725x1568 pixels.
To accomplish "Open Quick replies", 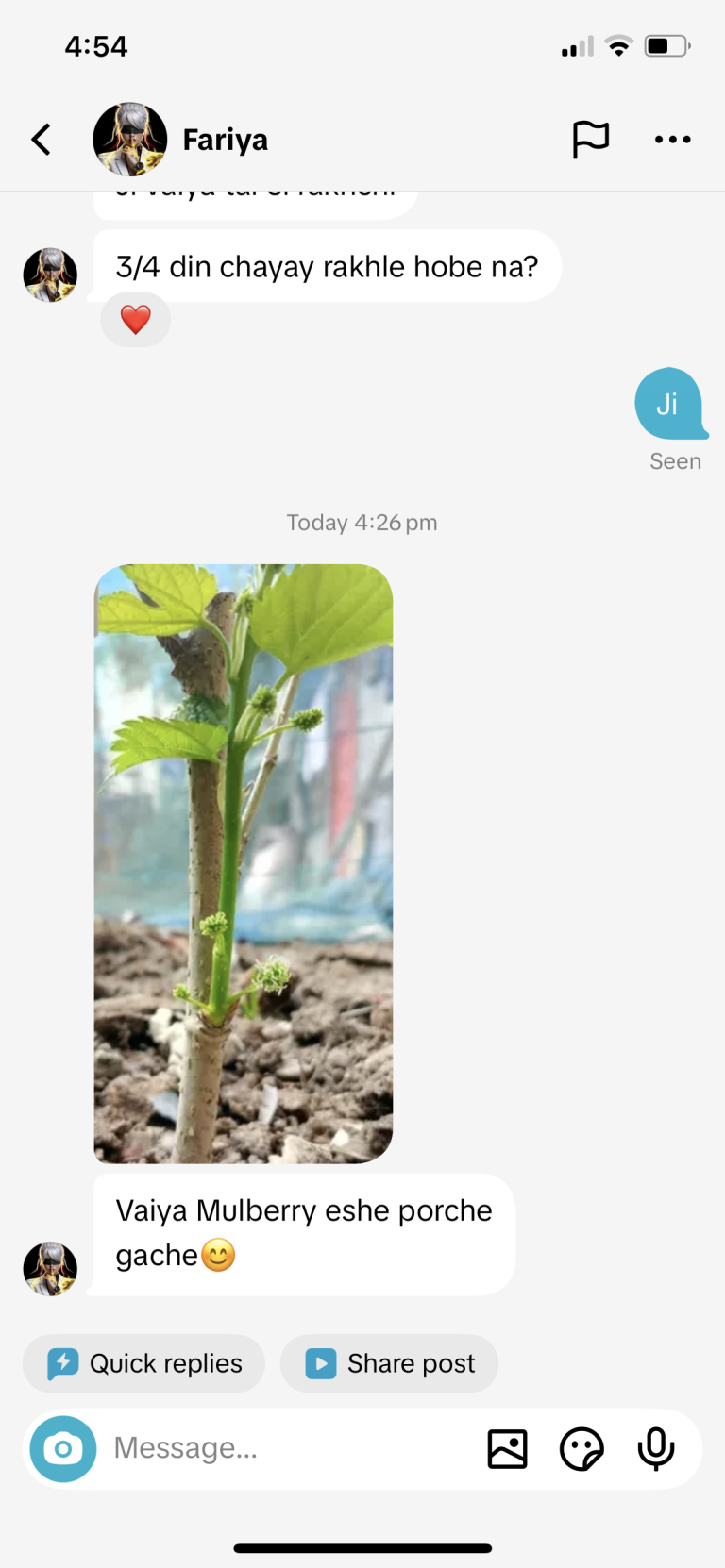I will coord(143,1363).
